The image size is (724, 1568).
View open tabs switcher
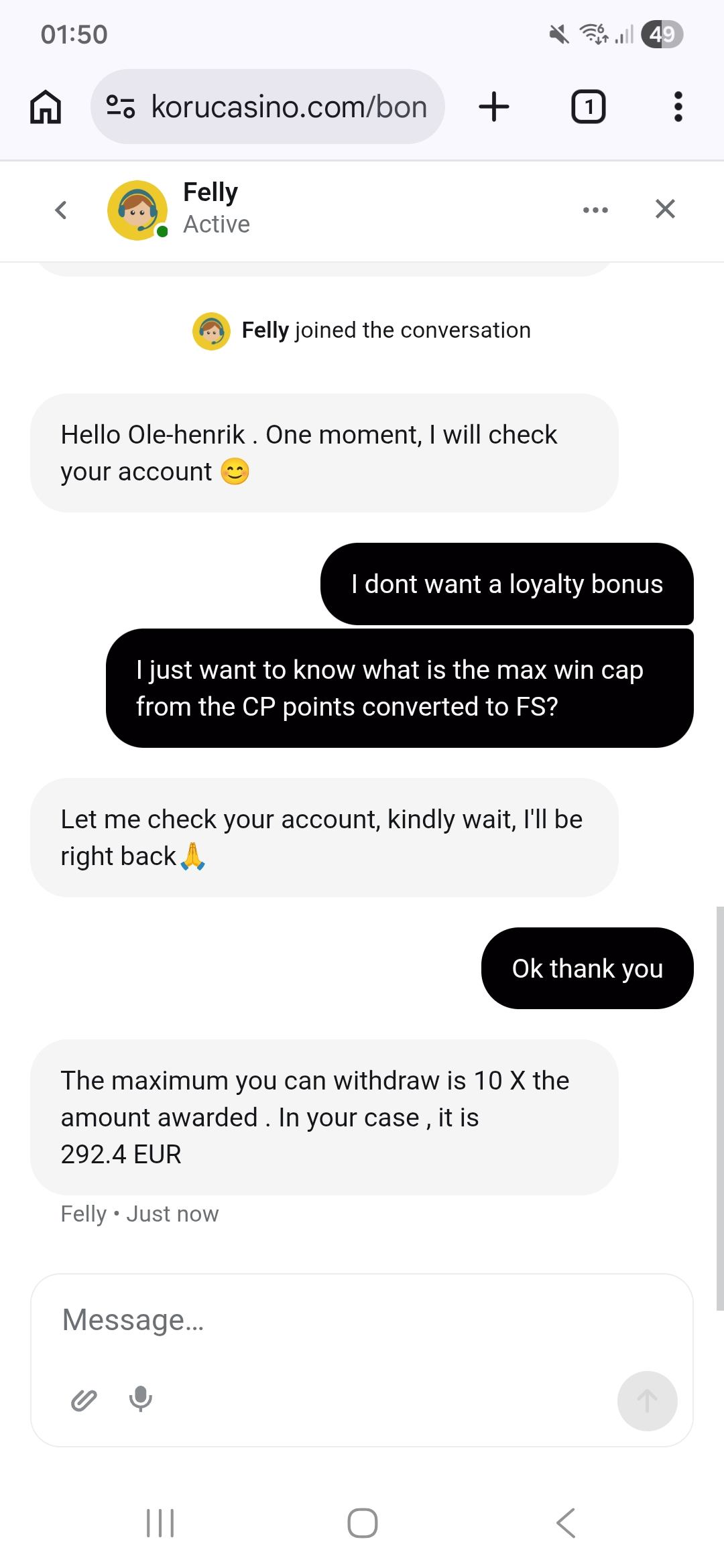(588, 107)
